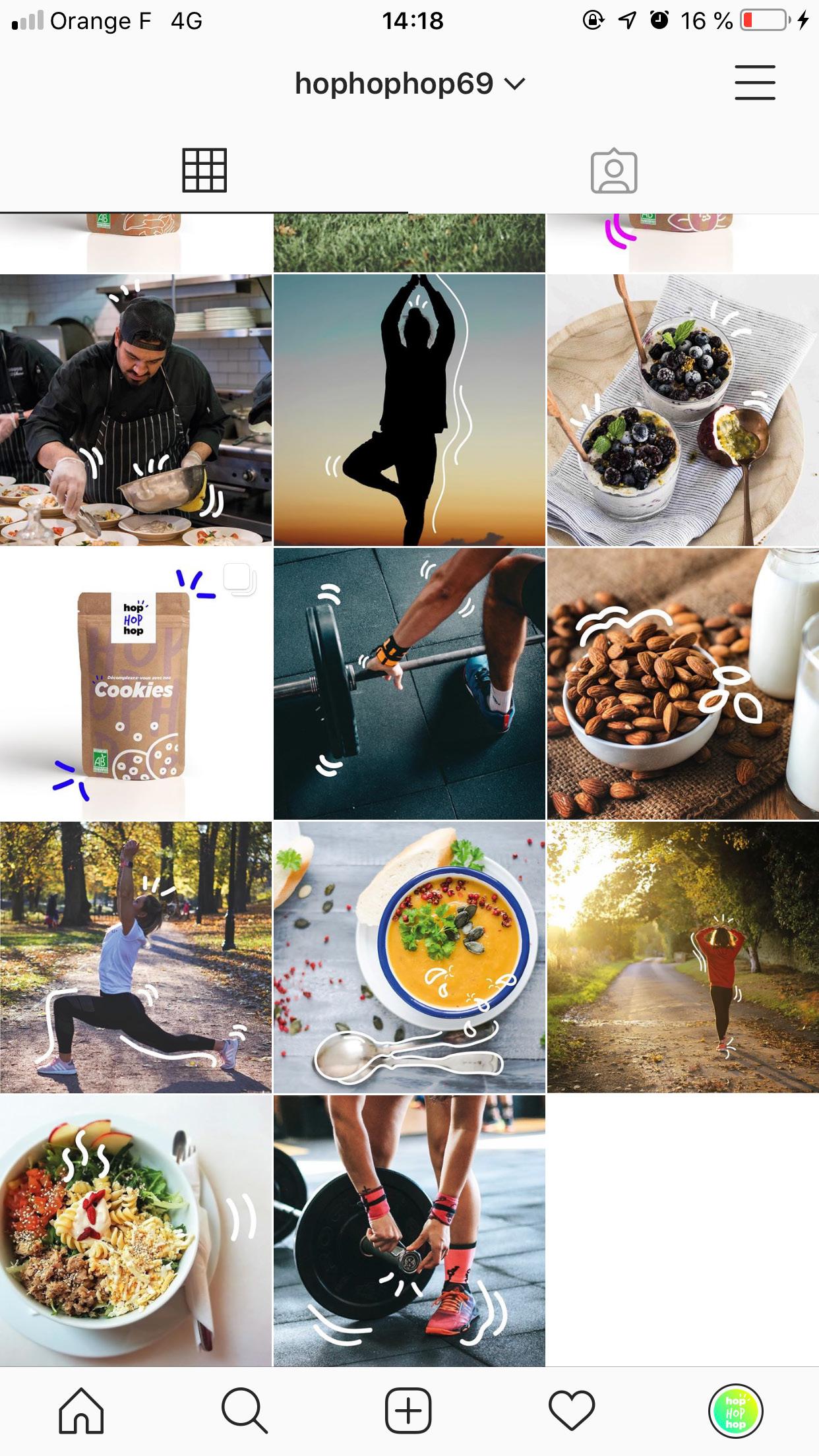Open the chef plating dishes post
This screenshot has width=819, height=1456.
(x=135, y=410)
